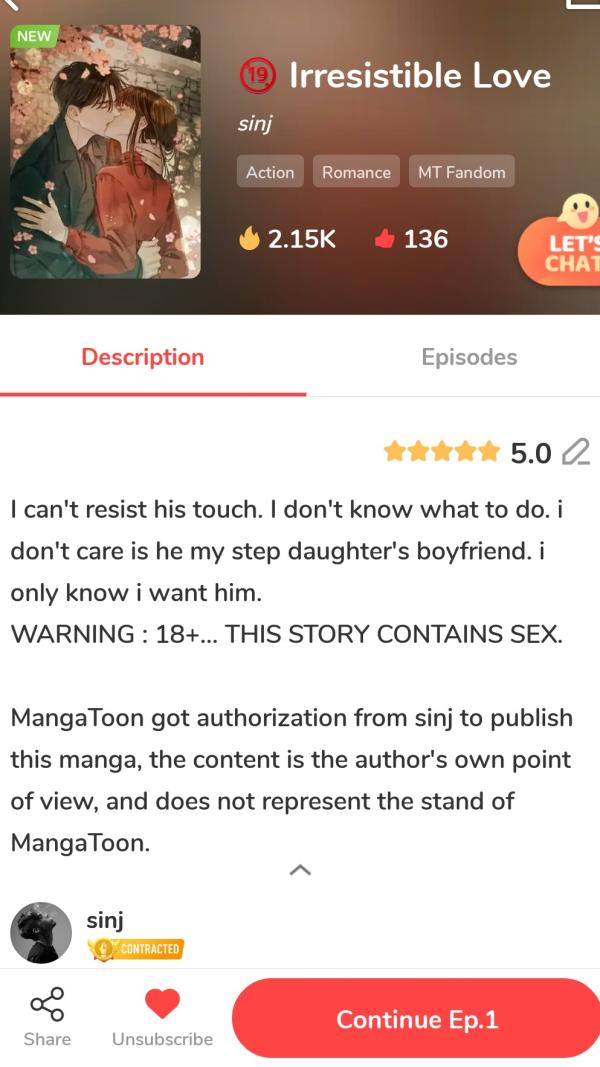Share this manga
Screen dimensions: 600x1067
(47, 1017)
